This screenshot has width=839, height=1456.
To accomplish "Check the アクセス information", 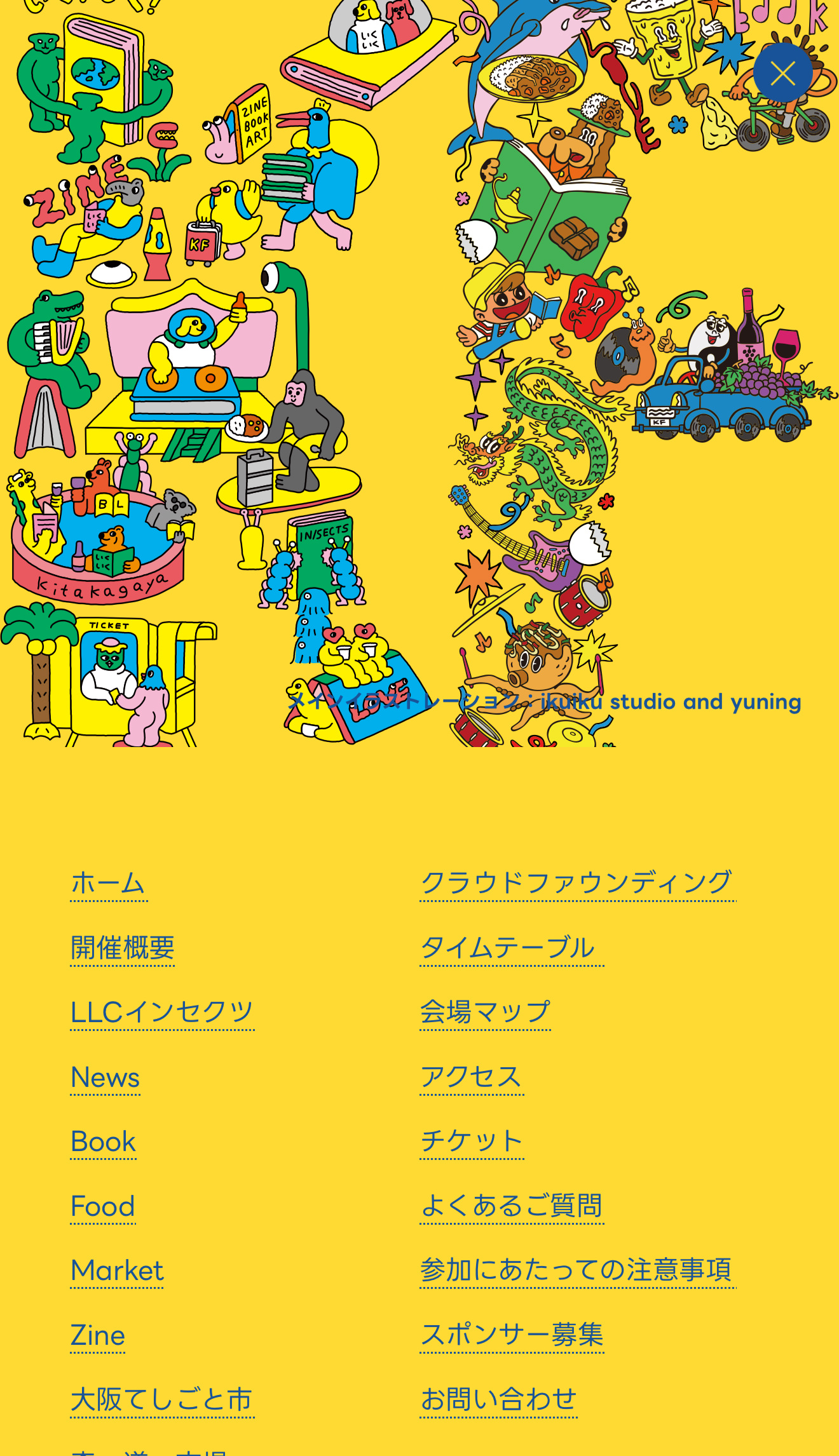I will (471, 1077).
